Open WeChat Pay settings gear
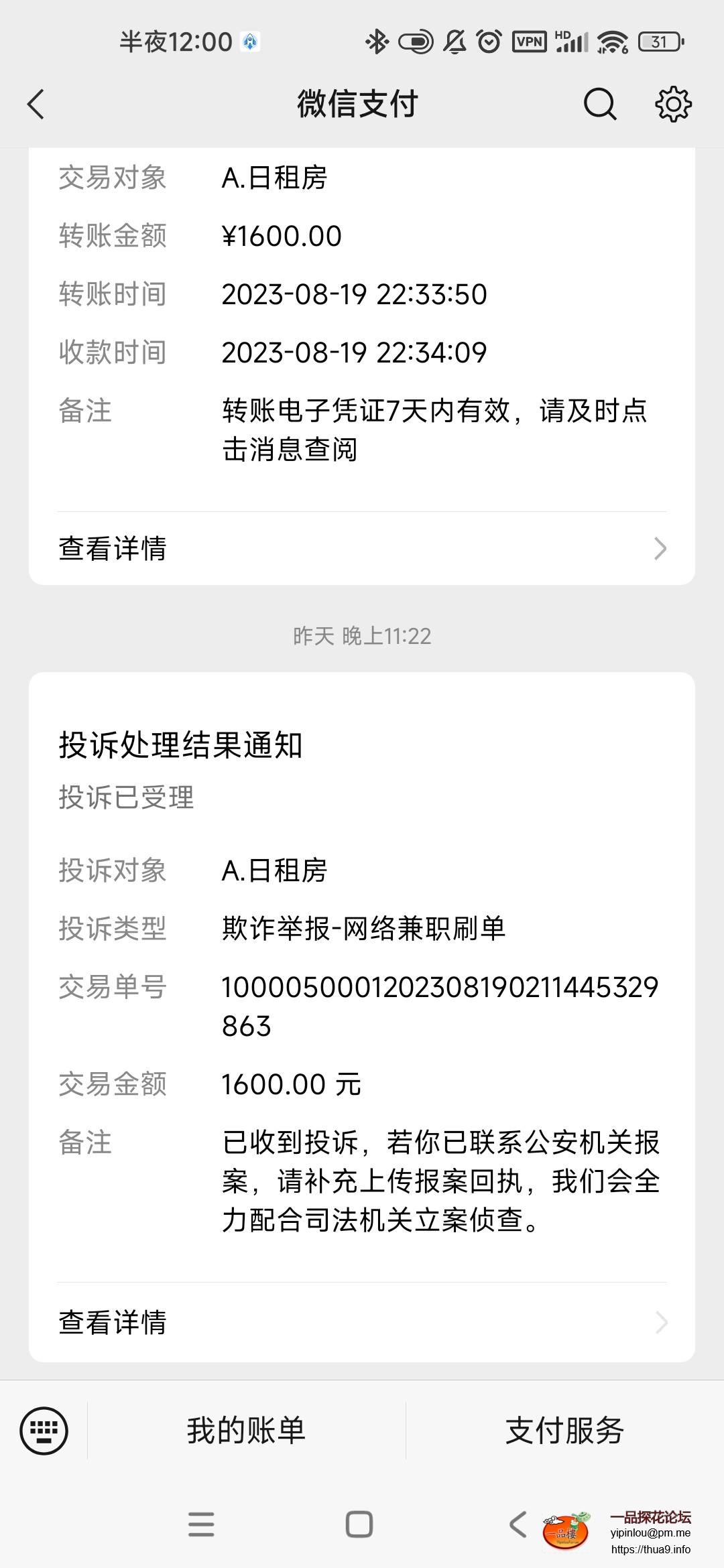Image resolution: width=724 pixels, height=1568 pixels. point(672,104)
